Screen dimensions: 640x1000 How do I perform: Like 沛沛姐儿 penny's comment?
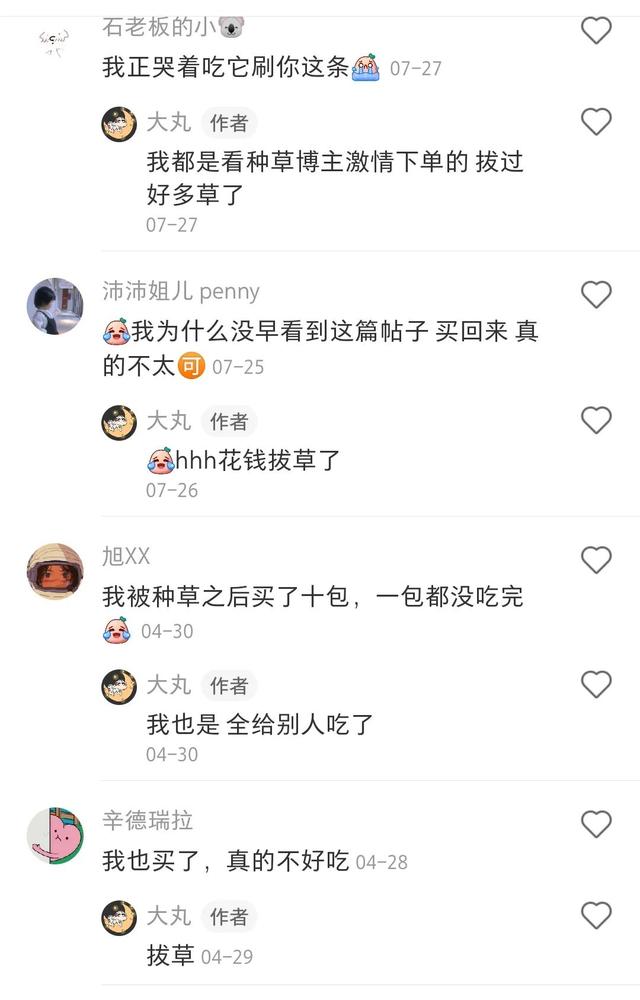(596, 294)
